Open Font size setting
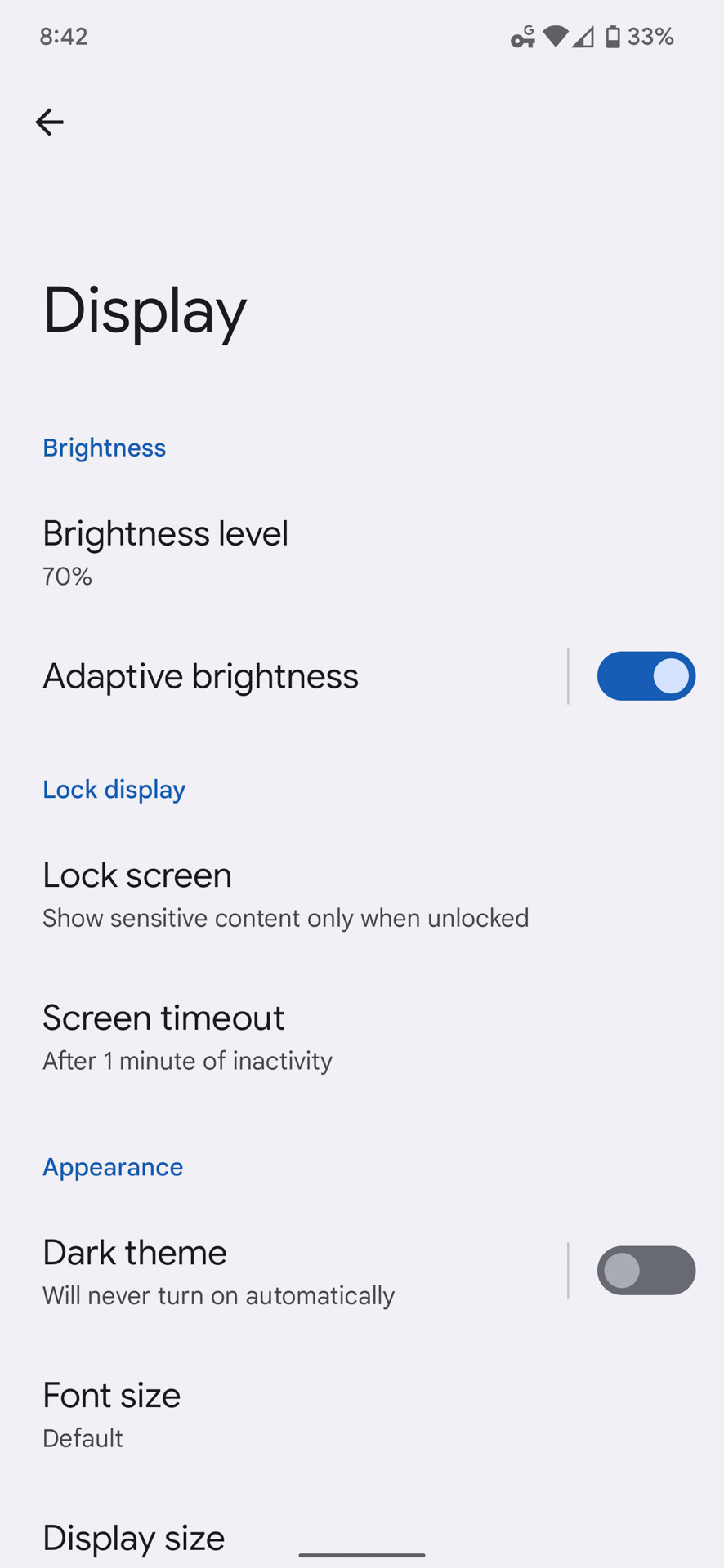Viewport: 724px width, 1568px height. click(111, 1414)
